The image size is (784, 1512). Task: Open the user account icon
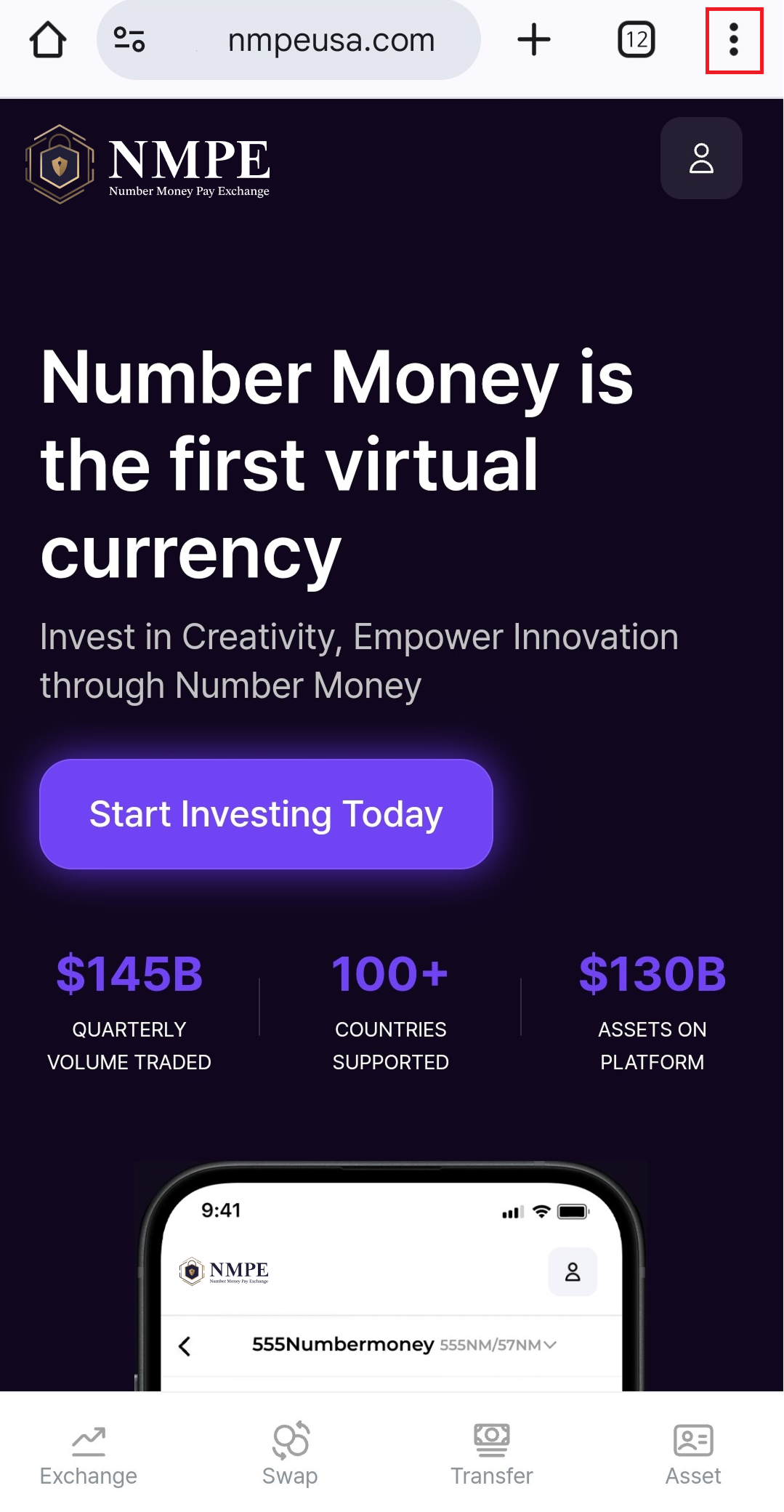(701, 158)
